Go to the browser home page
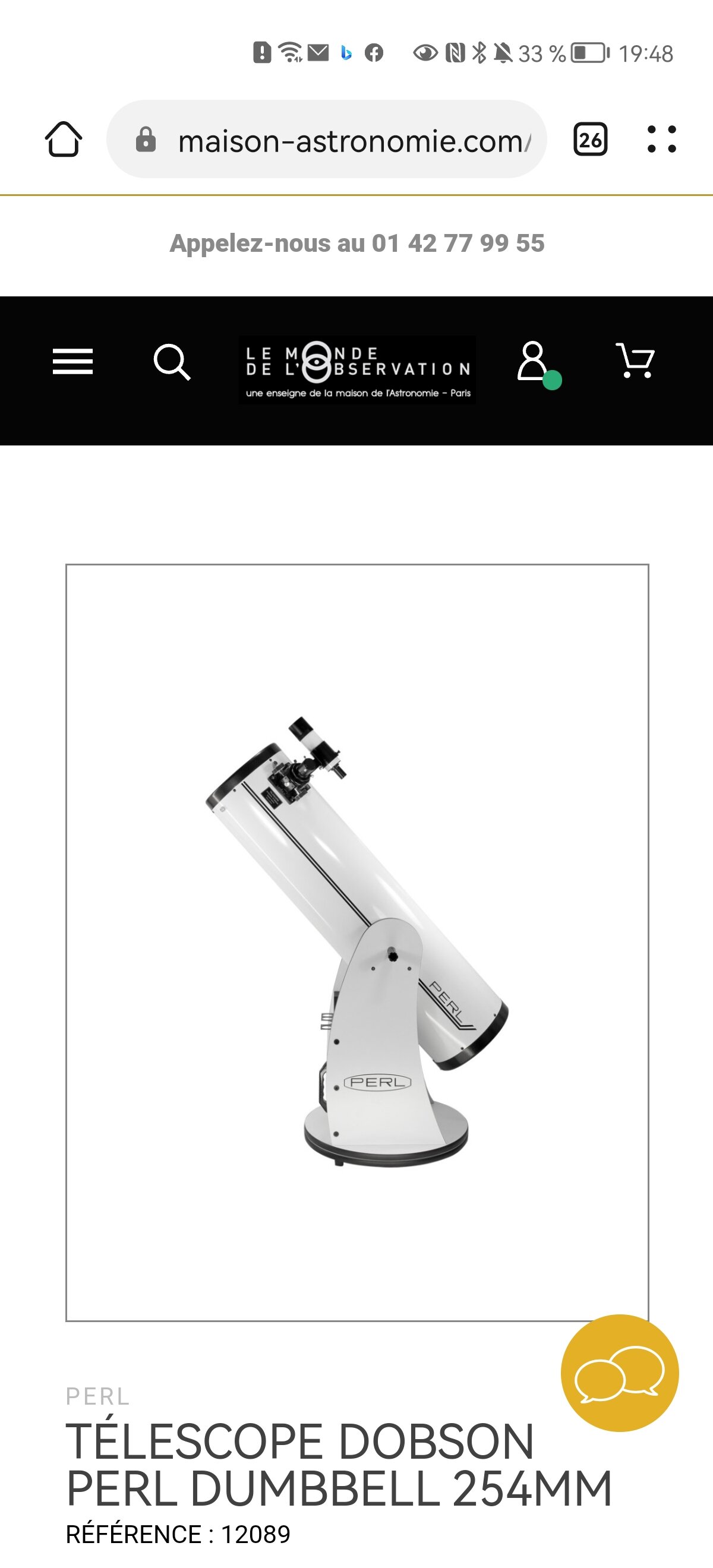Viewport: 713px width, 1568px height. click(64, 140)
